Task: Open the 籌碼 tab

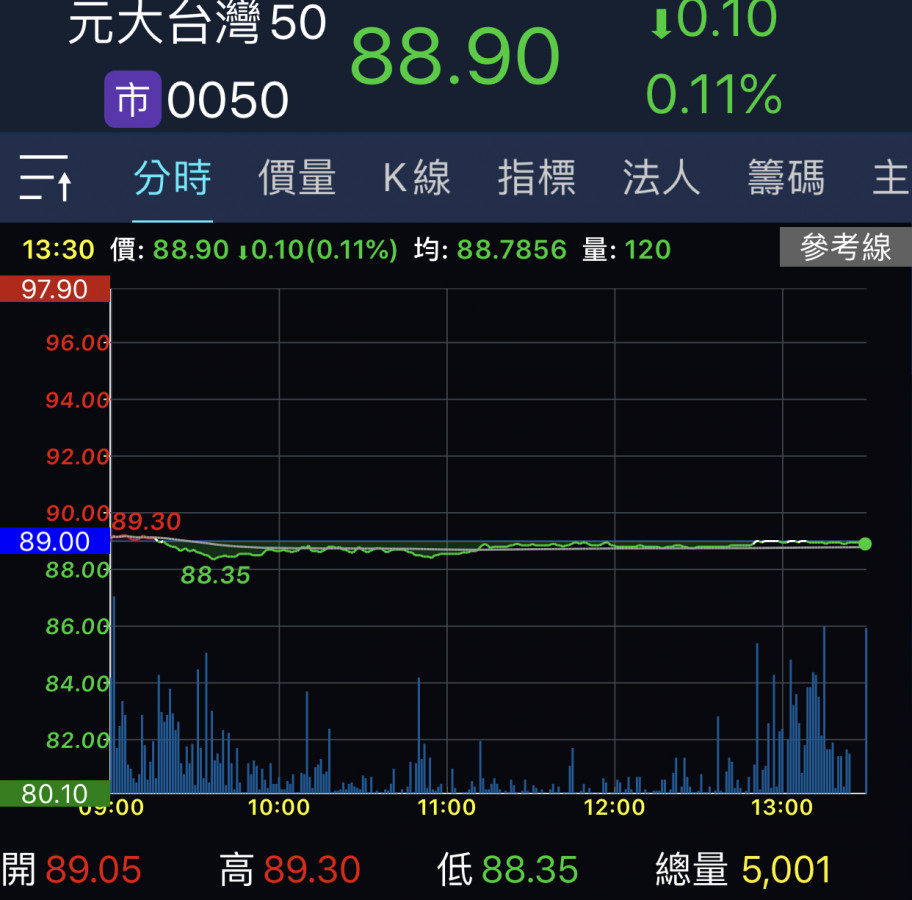Action: pyautogui.click(x=786, y=179)
